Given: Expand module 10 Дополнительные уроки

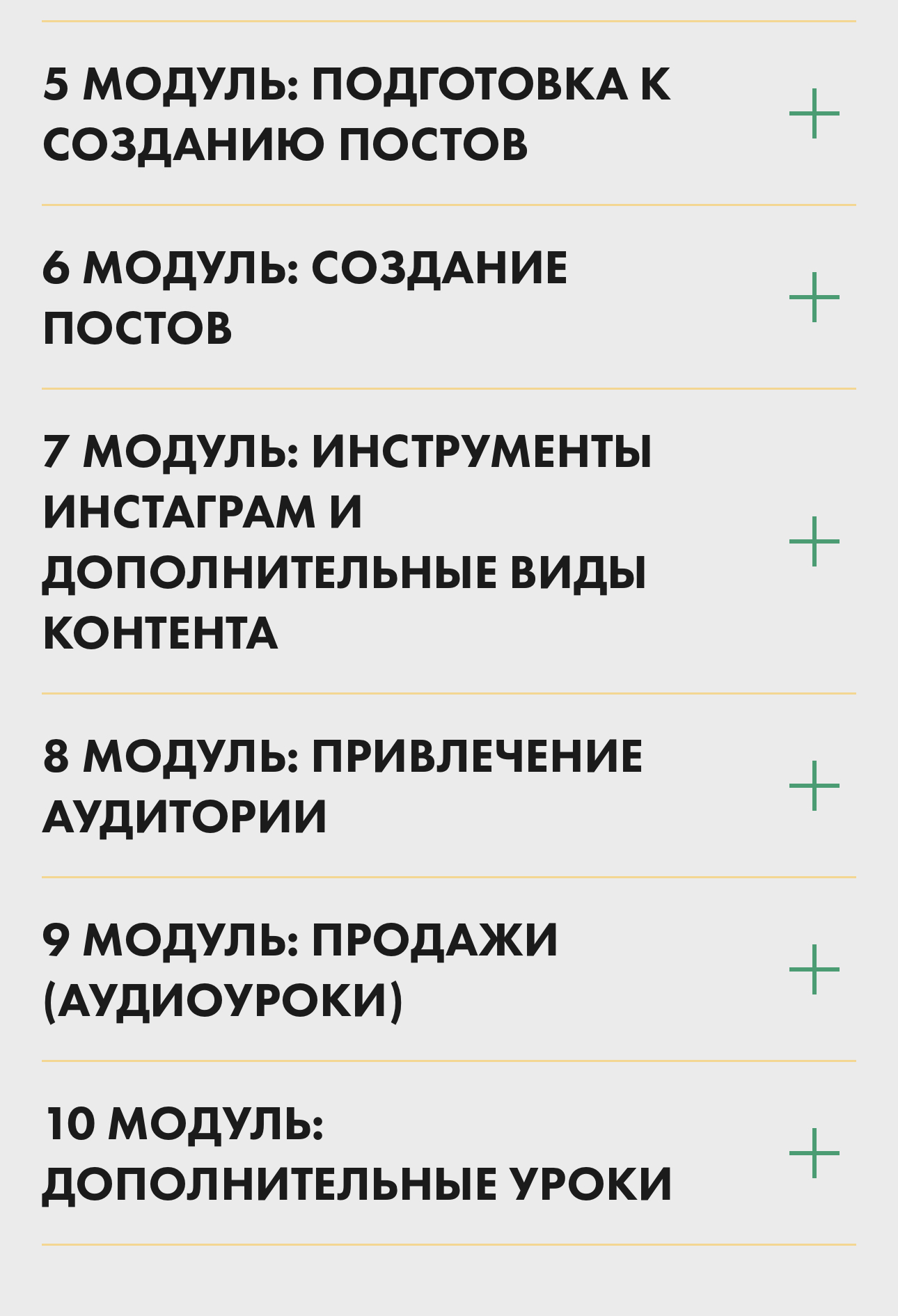Looking at the screenshot, I should 814,1153.
